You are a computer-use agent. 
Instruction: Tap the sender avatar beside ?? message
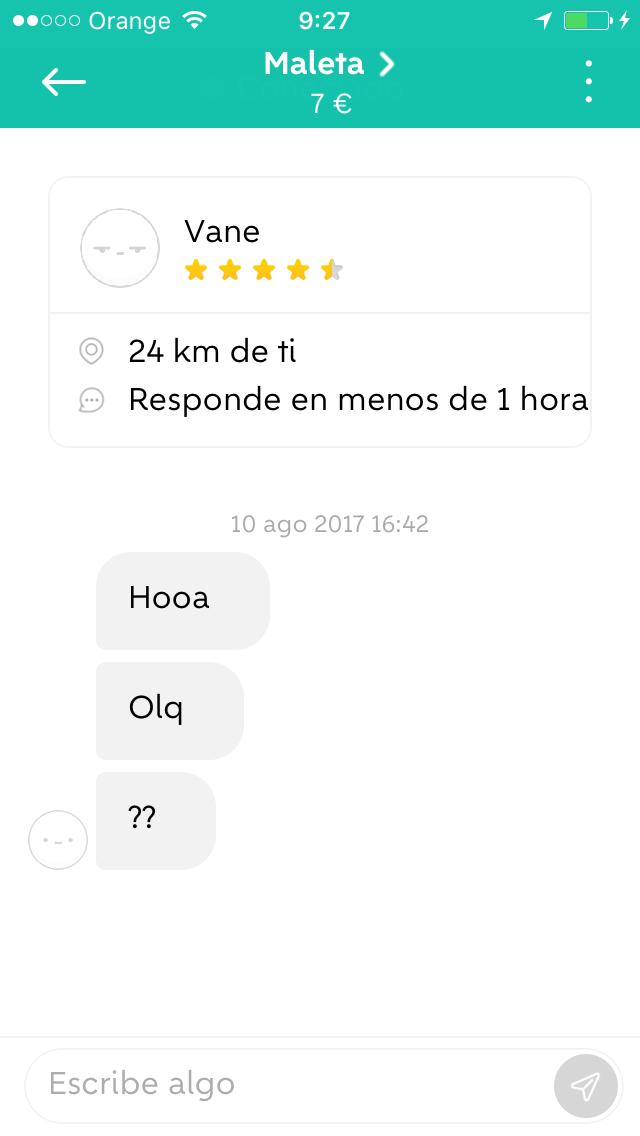(x=58, y=840)
